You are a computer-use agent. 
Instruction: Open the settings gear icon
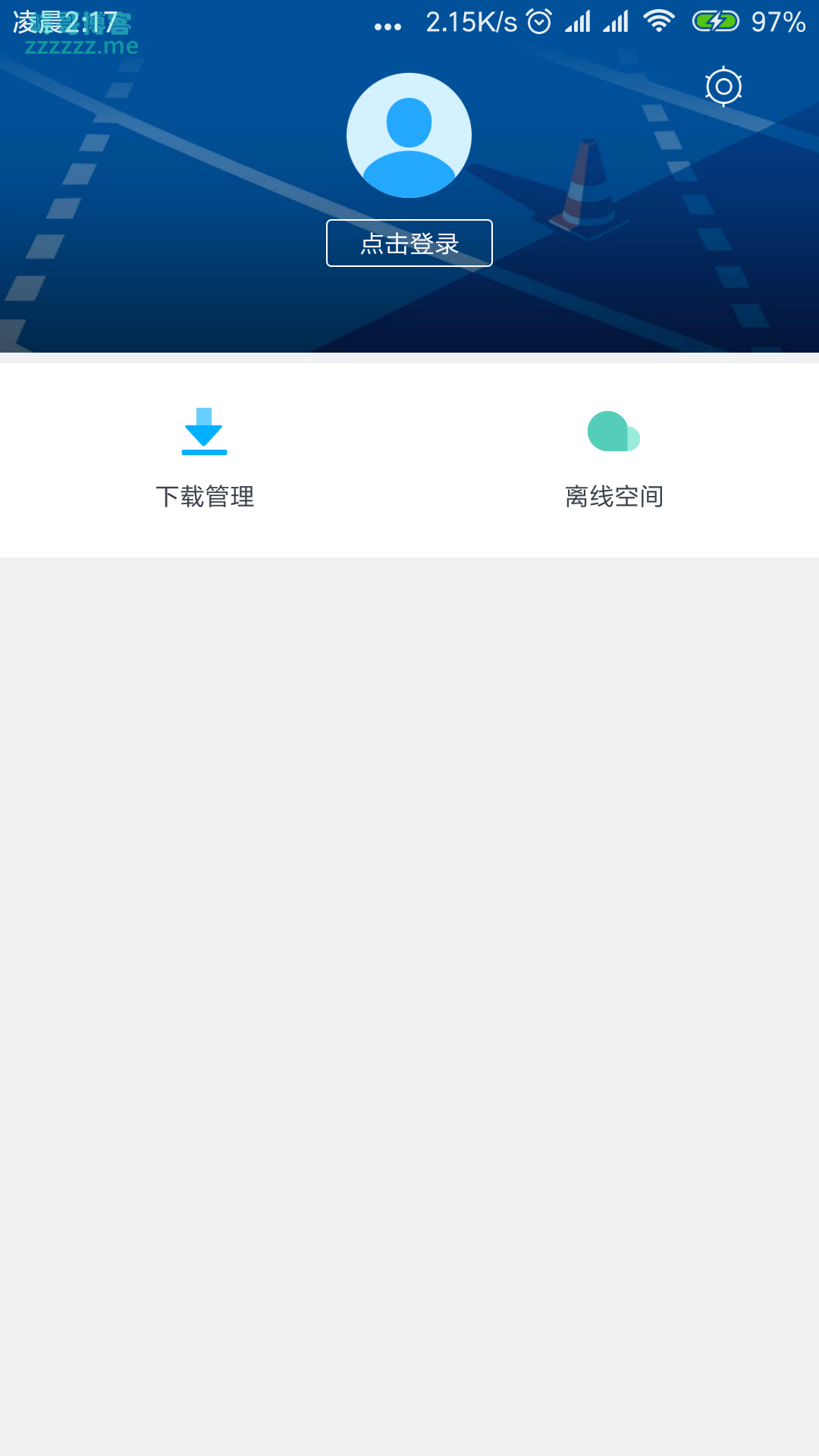point(723,86)
